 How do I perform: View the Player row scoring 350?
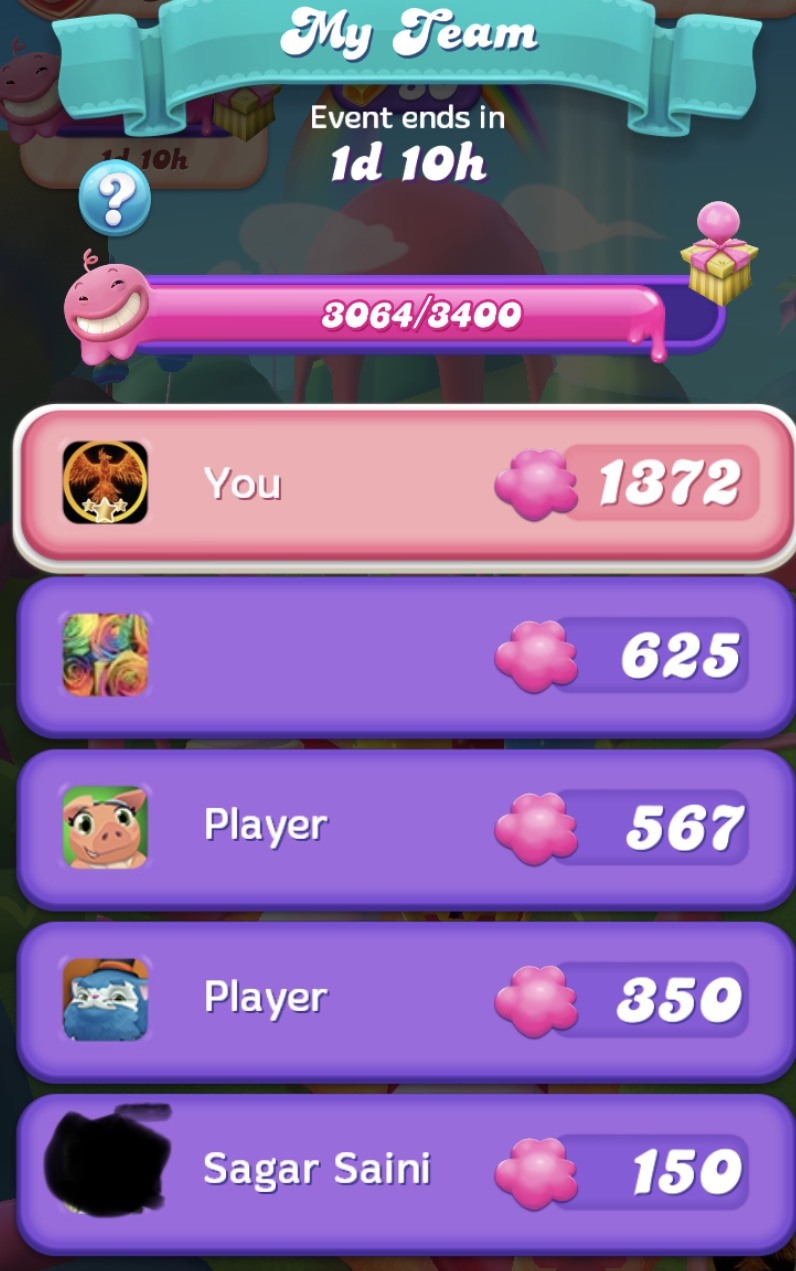(x=403, y=999)
